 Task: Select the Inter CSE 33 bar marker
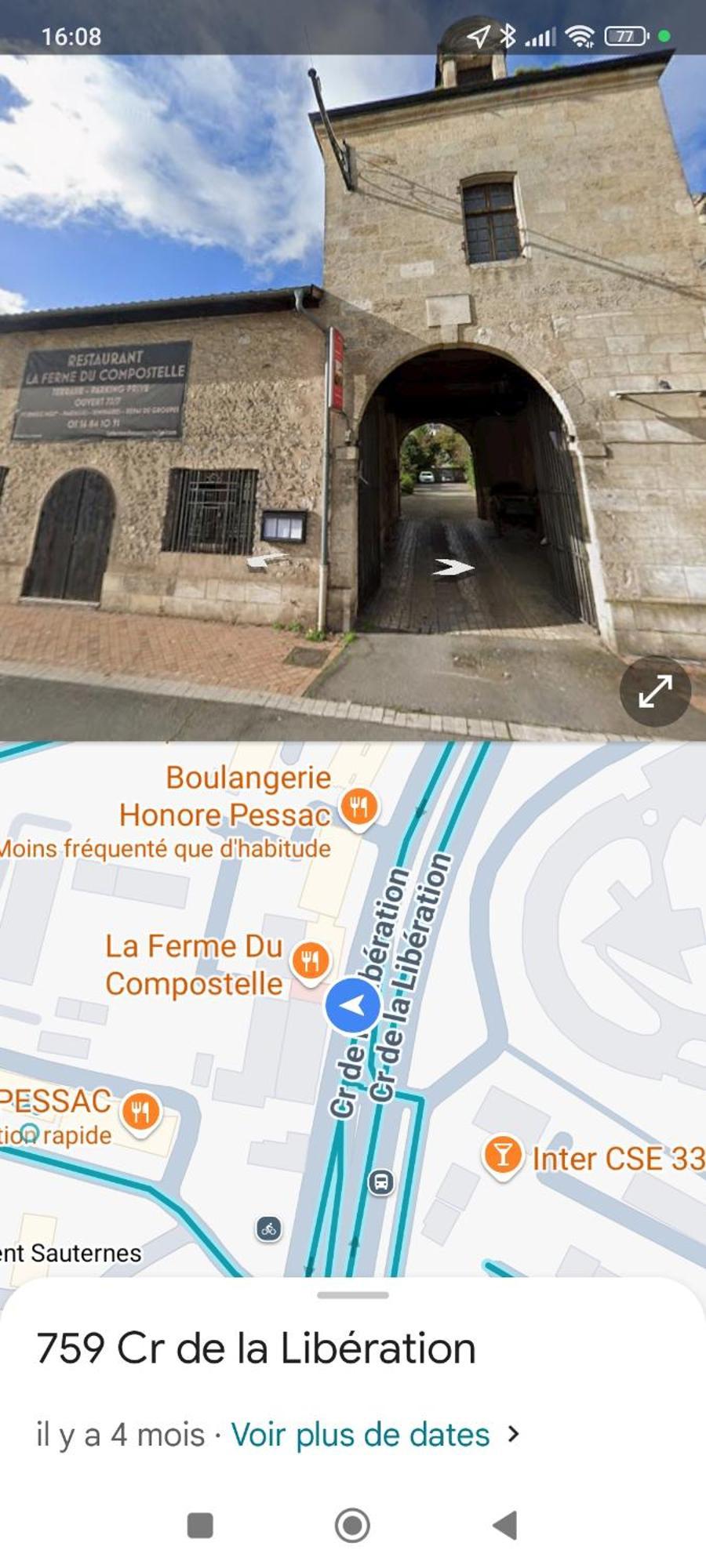503,1155
